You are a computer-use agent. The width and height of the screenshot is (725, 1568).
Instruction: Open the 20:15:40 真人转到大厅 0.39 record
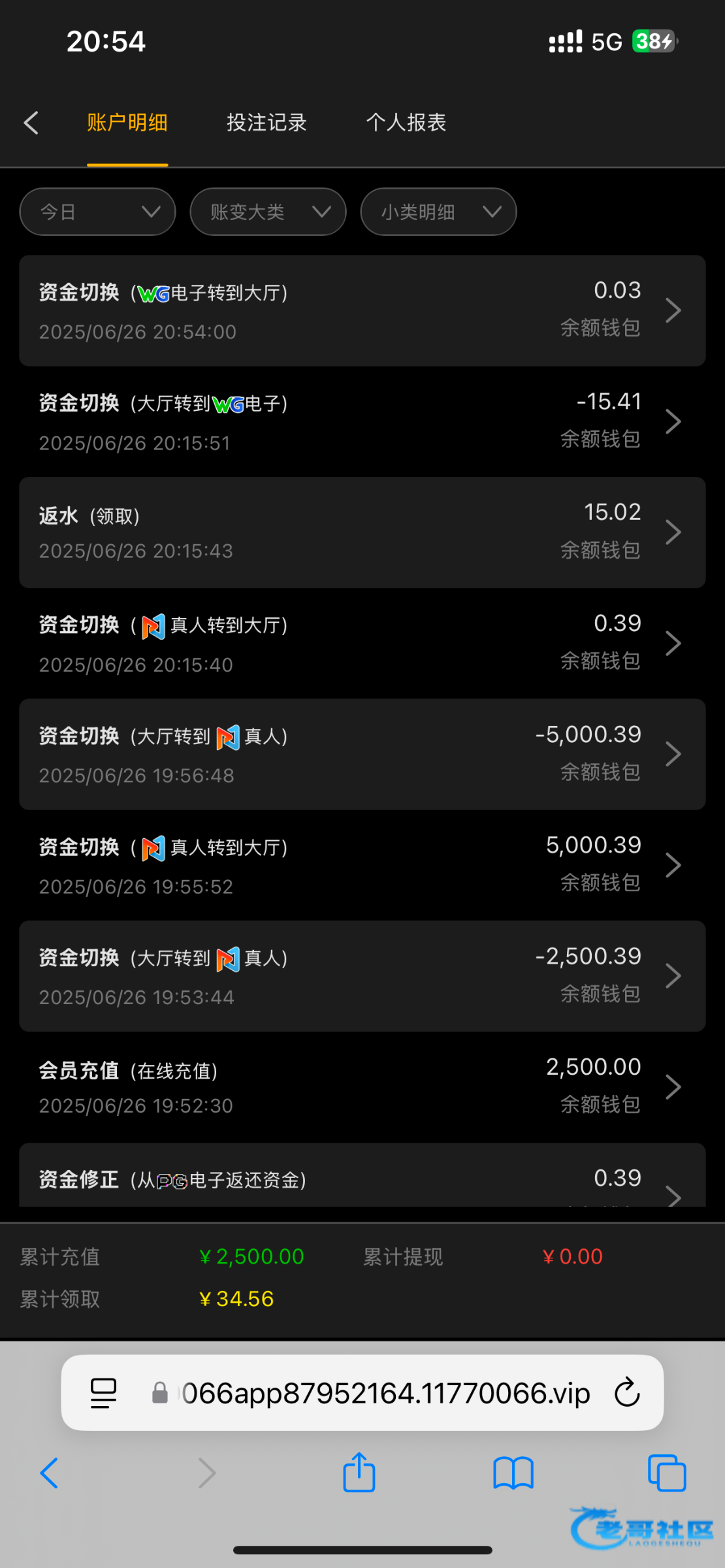[x=362, y=644]
